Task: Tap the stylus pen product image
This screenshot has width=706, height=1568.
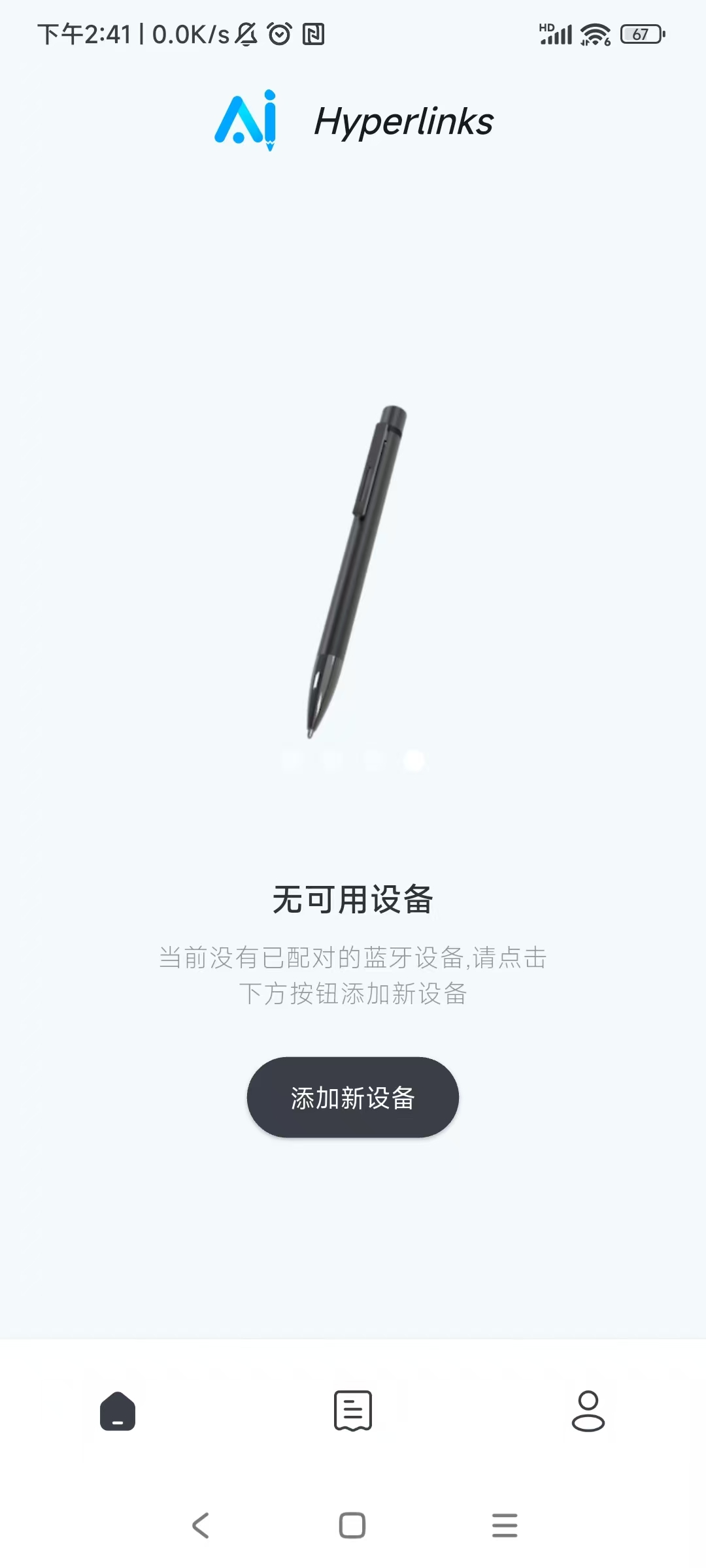Action: (x=356, y=572)
